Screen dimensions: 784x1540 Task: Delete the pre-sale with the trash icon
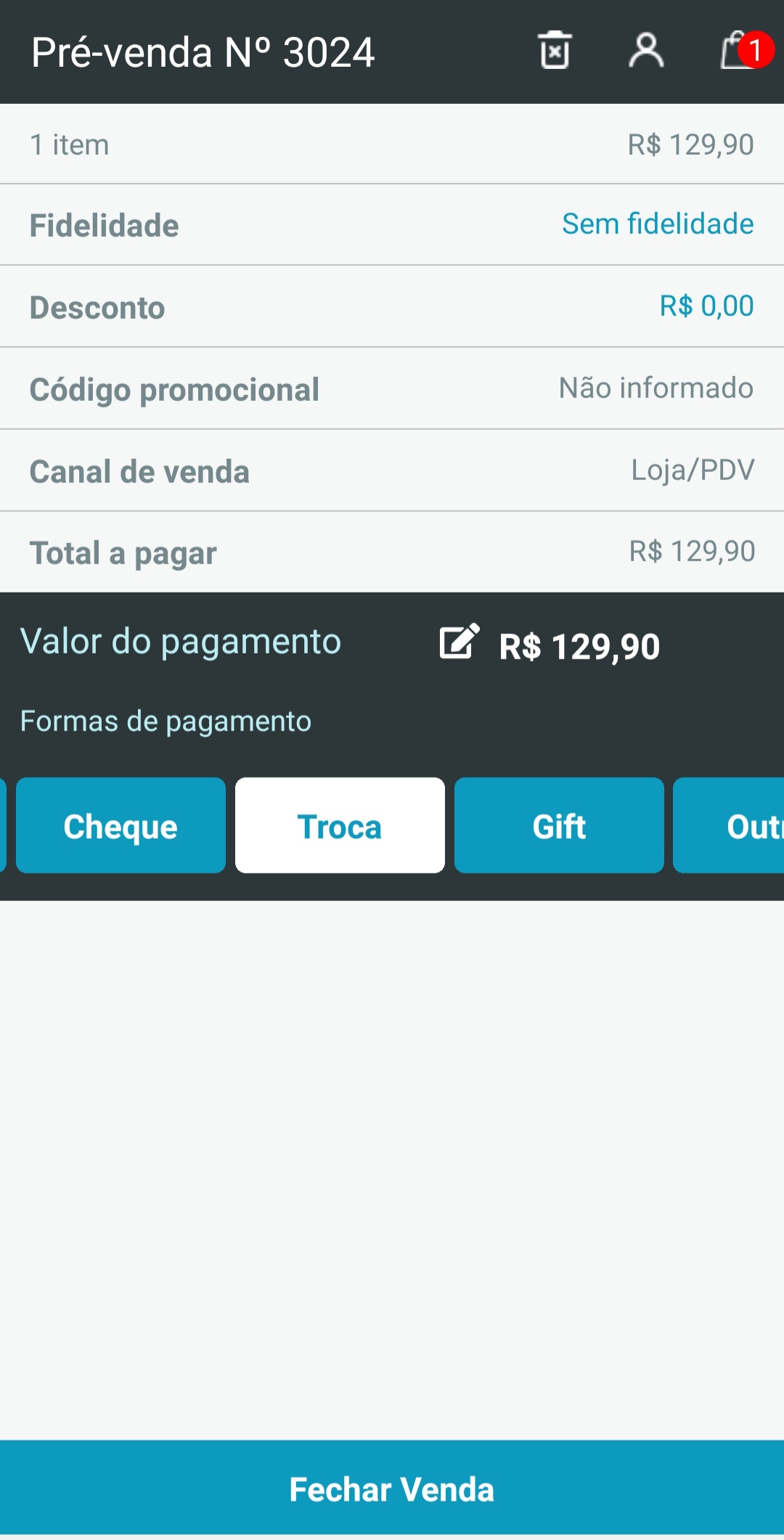555,51
